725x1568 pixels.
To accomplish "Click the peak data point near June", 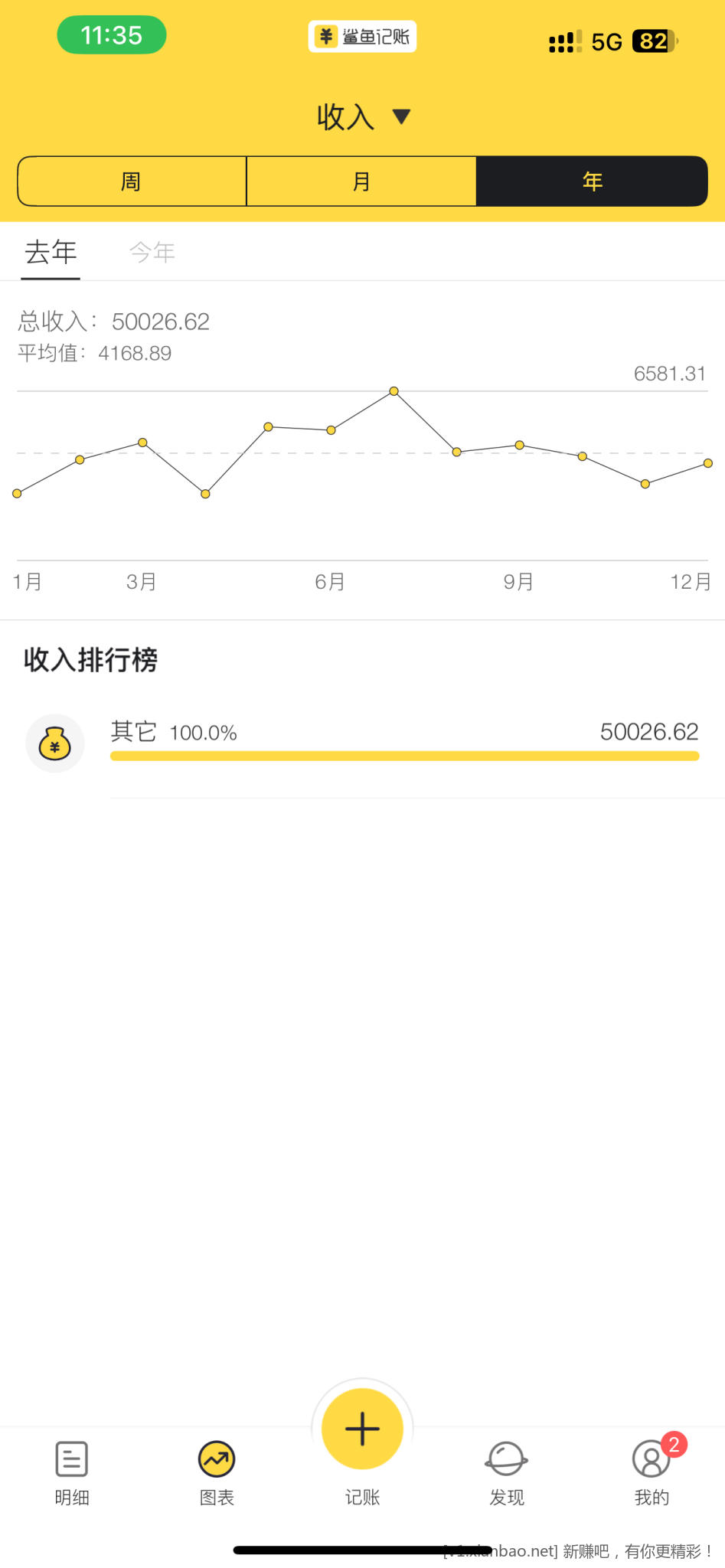I will click(x=394, y=391).
